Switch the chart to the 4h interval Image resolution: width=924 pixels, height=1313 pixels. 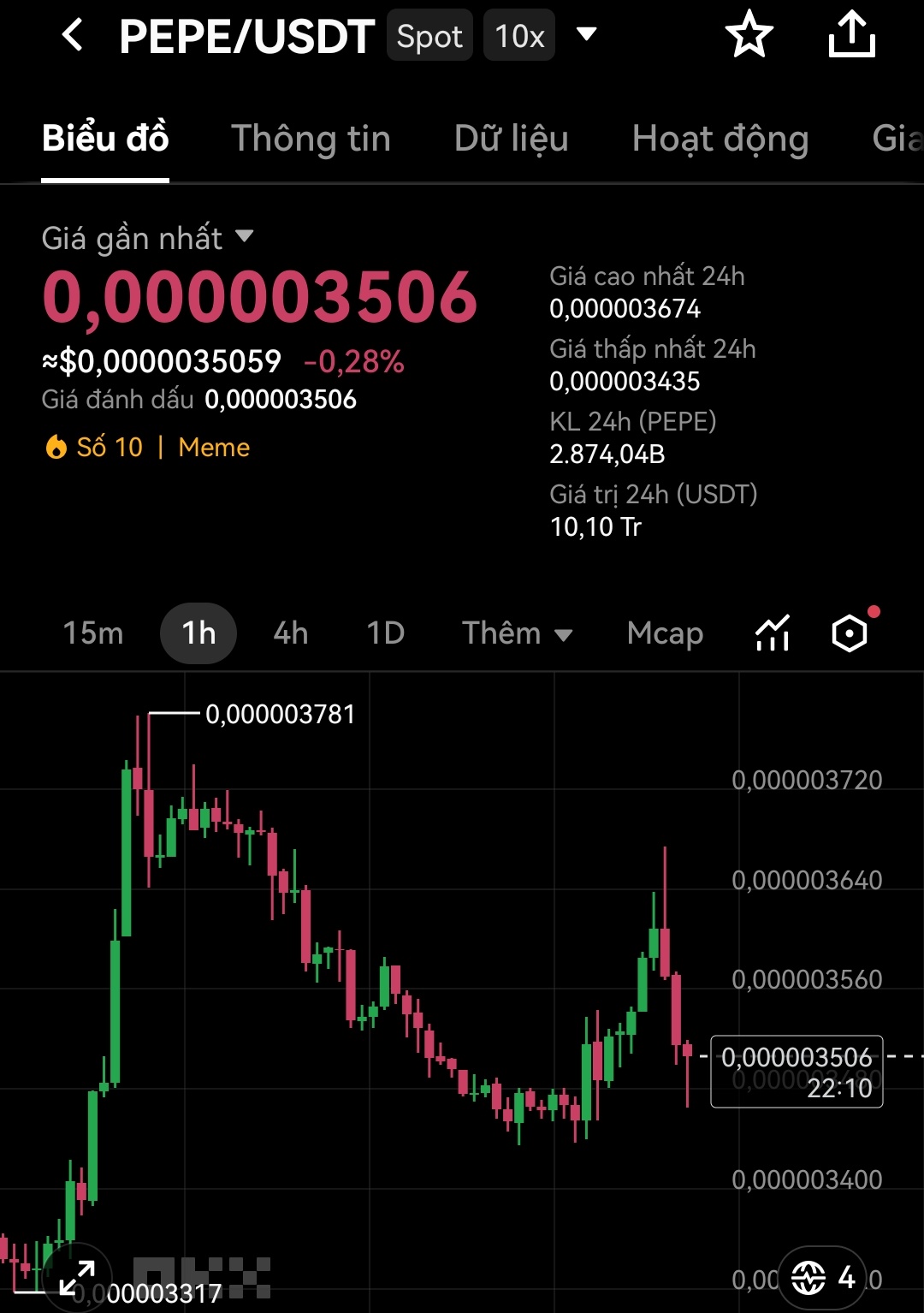coord(291,633)
